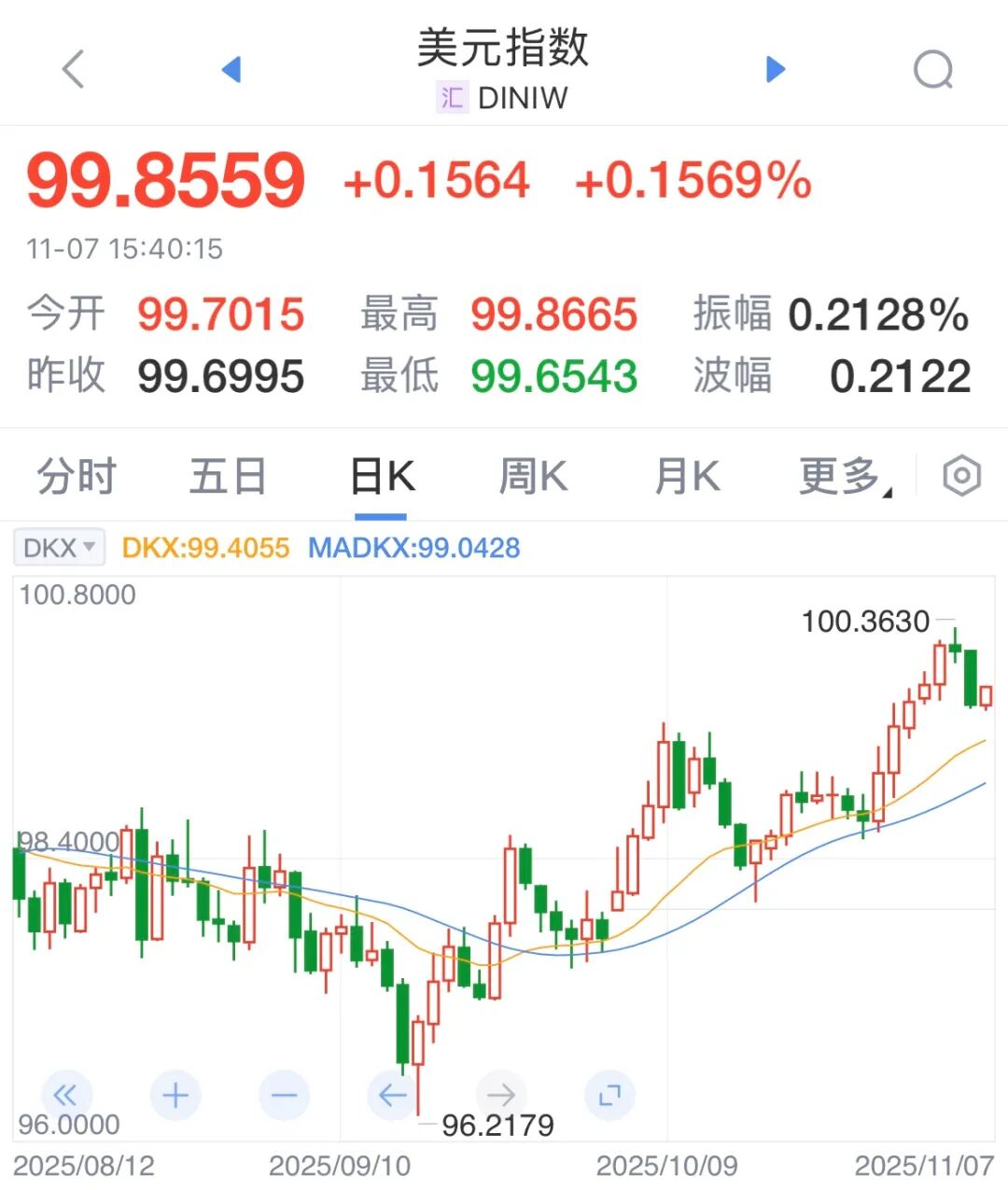The width and height of the screenshot is (1008, 1190).
Task: Move chart left with the left arrow
Action: (392, 1095)
